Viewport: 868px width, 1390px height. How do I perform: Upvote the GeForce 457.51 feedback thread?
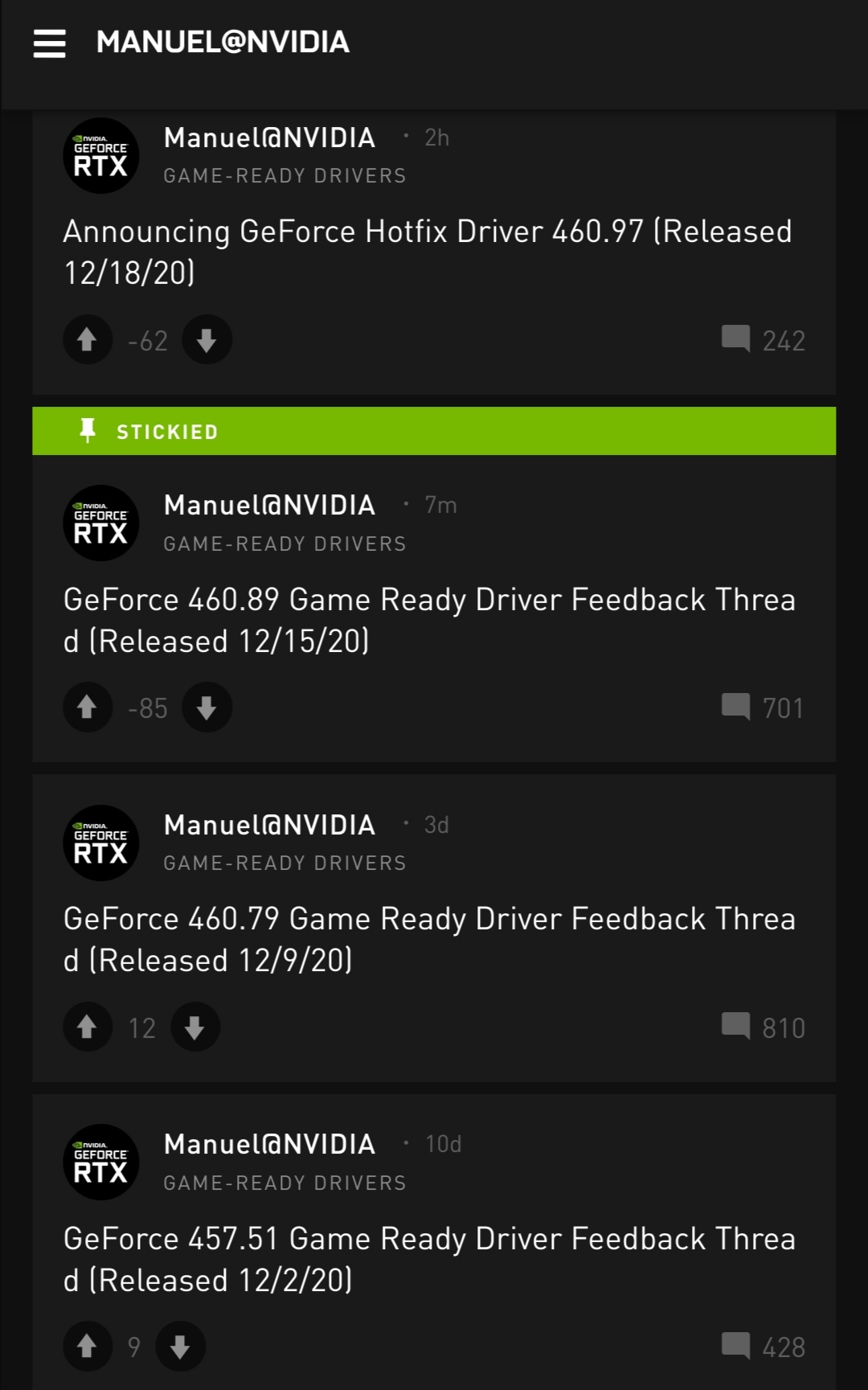(x=88, y=1346)
